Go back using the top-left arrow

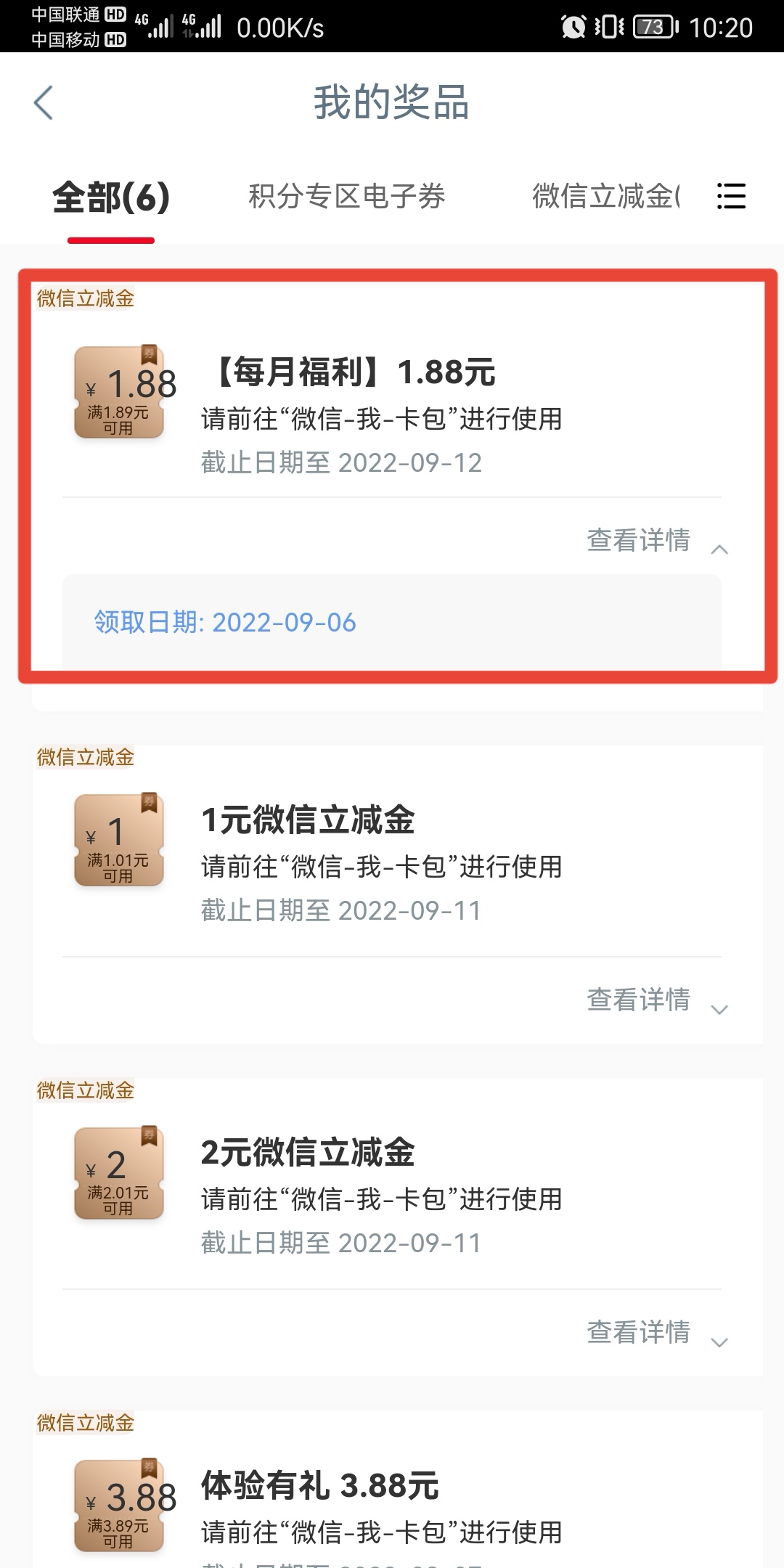click(44, 102)
